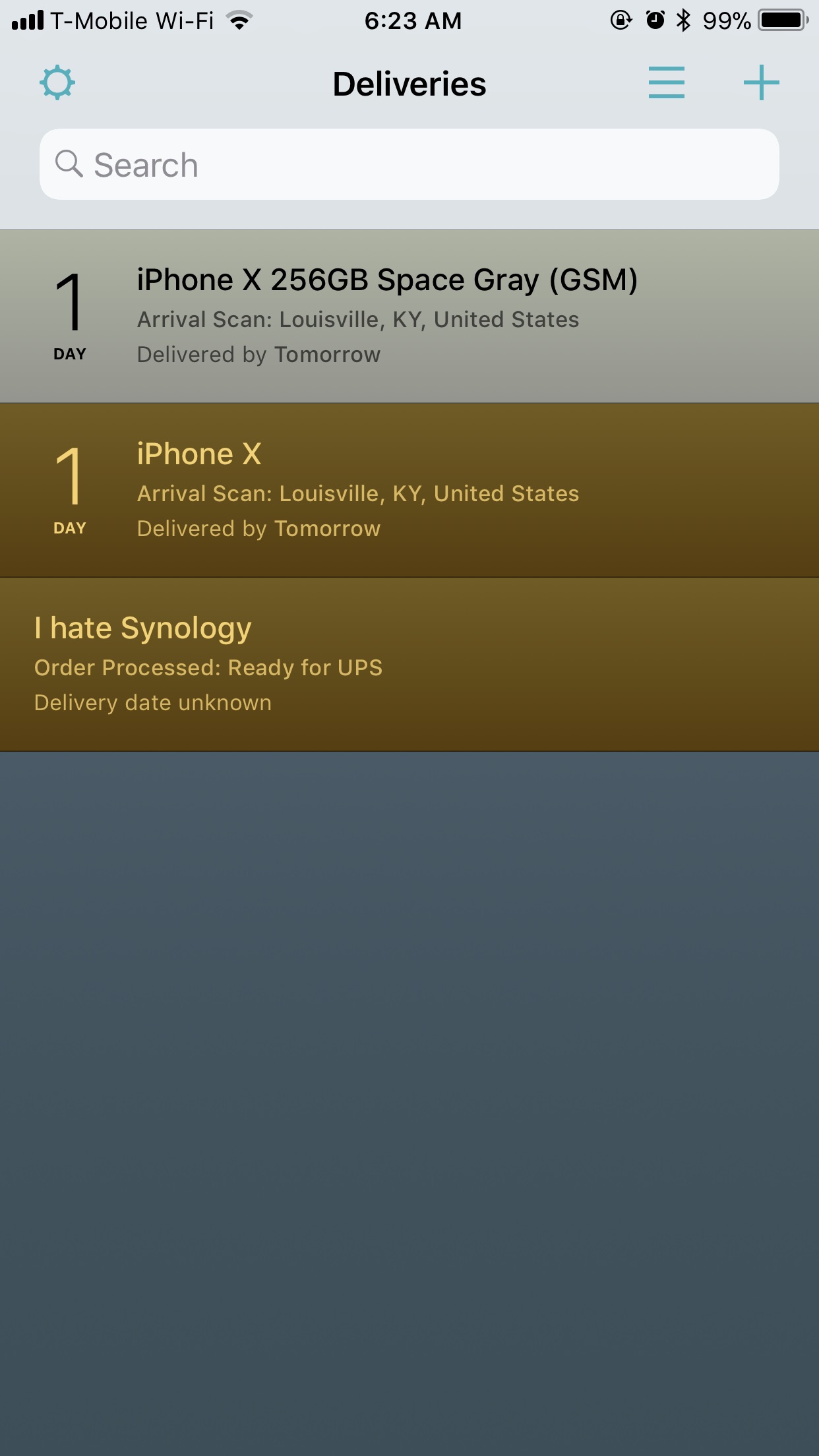
Task: Tap the Search field
Action: 409,165
